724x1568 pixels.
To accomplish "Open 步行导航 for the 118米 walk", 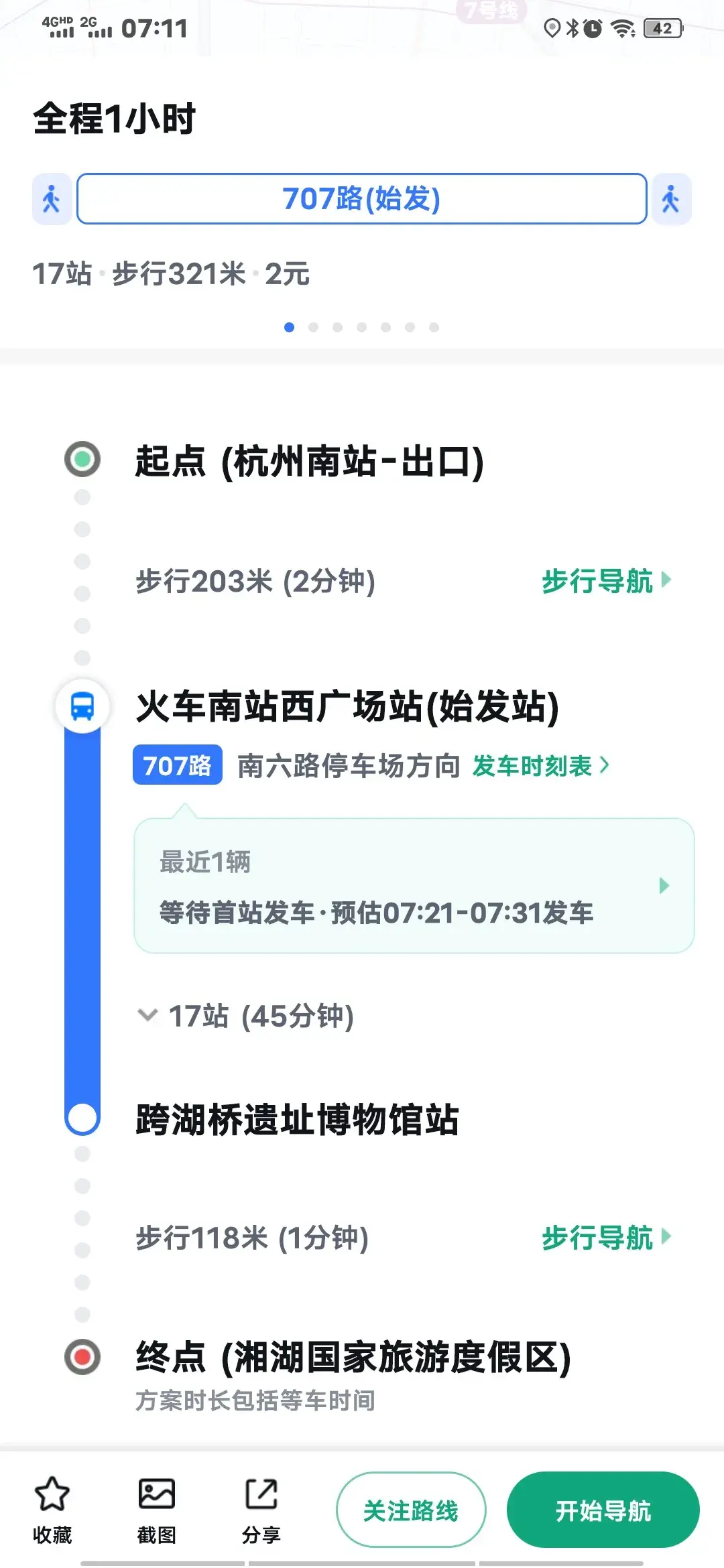I will tap(605, 1238).
